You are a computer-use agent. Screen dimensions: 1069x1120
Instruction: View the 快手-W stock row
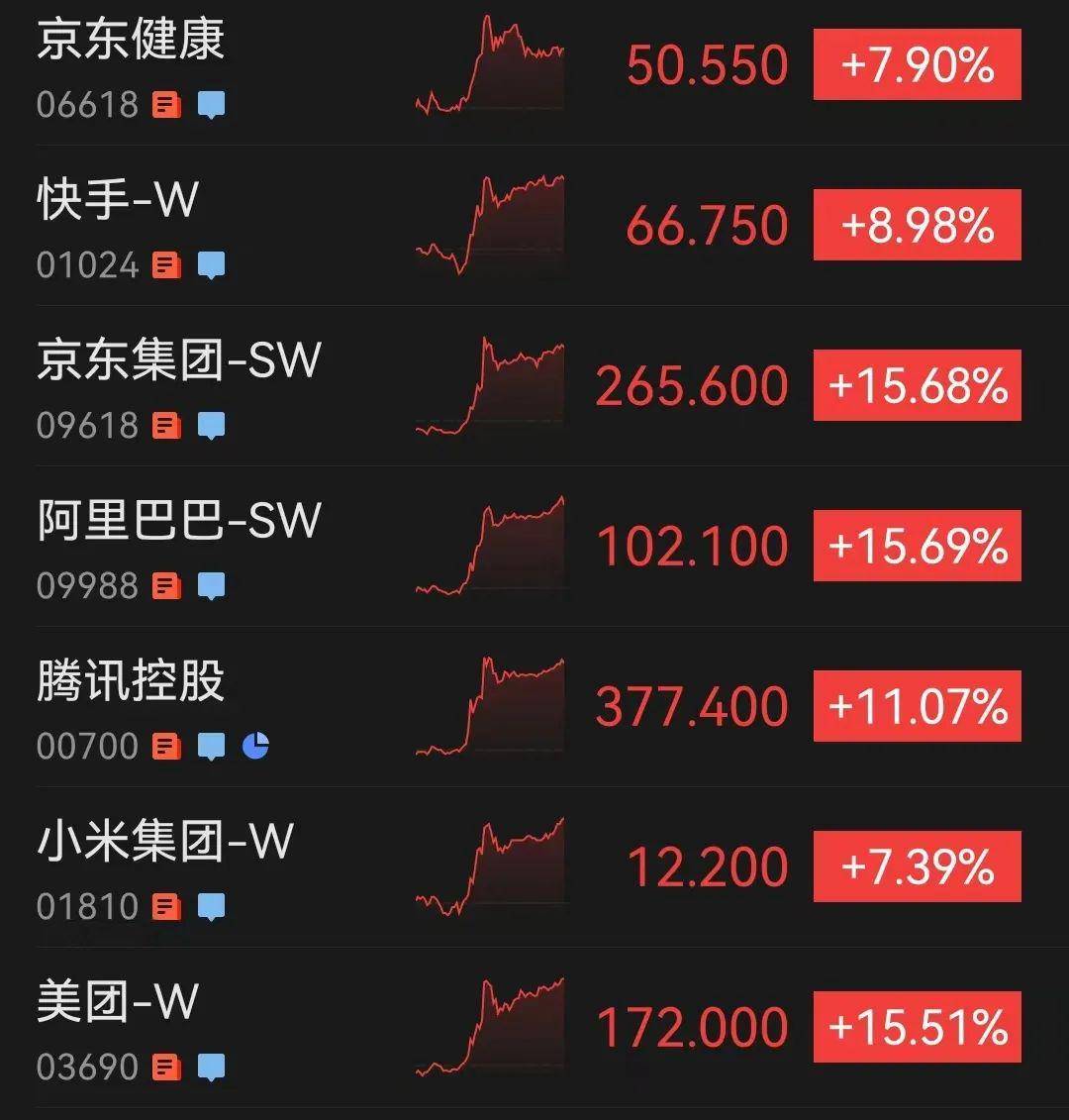tap(118, 201)
